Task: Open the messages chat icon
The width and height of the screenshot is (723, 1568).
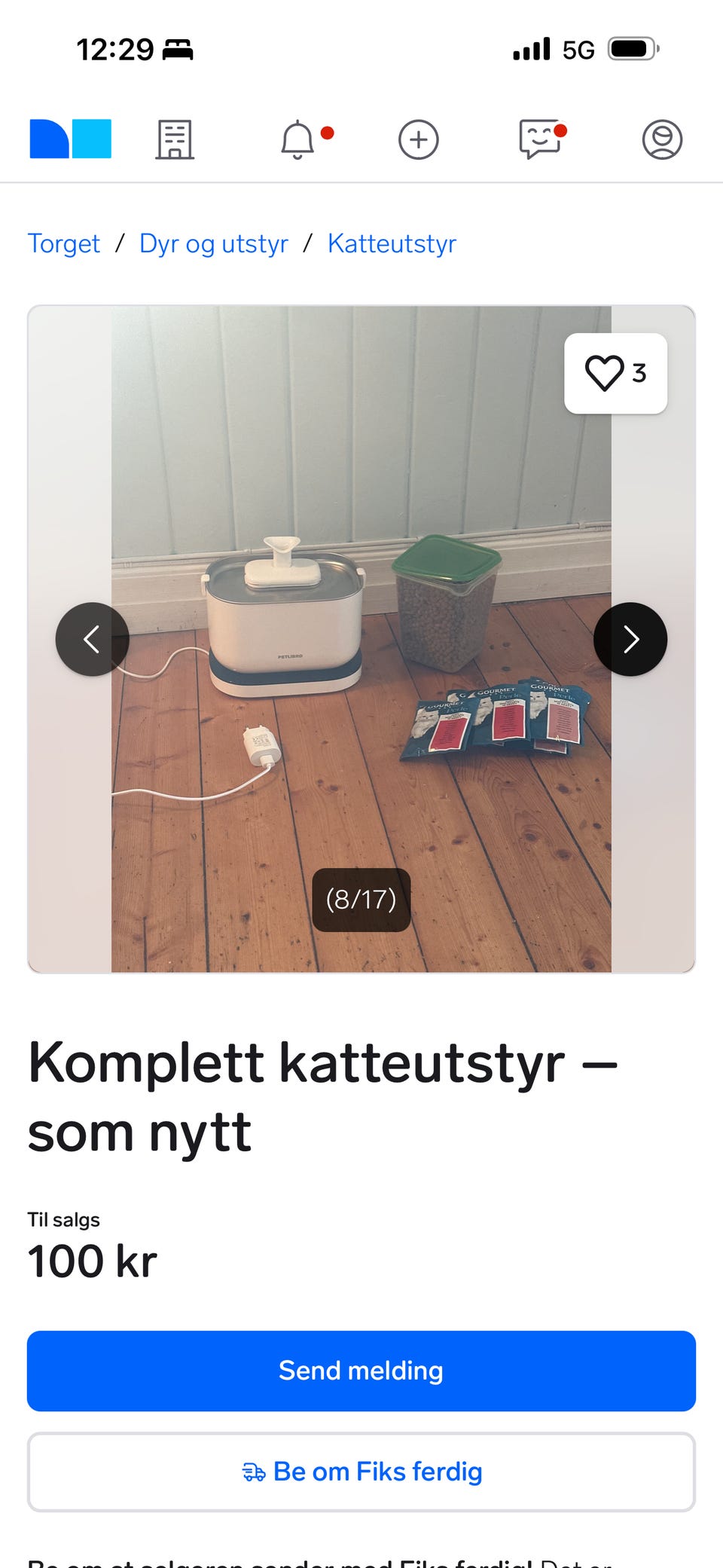Action: pyautogui.click(x=540, y=139)
